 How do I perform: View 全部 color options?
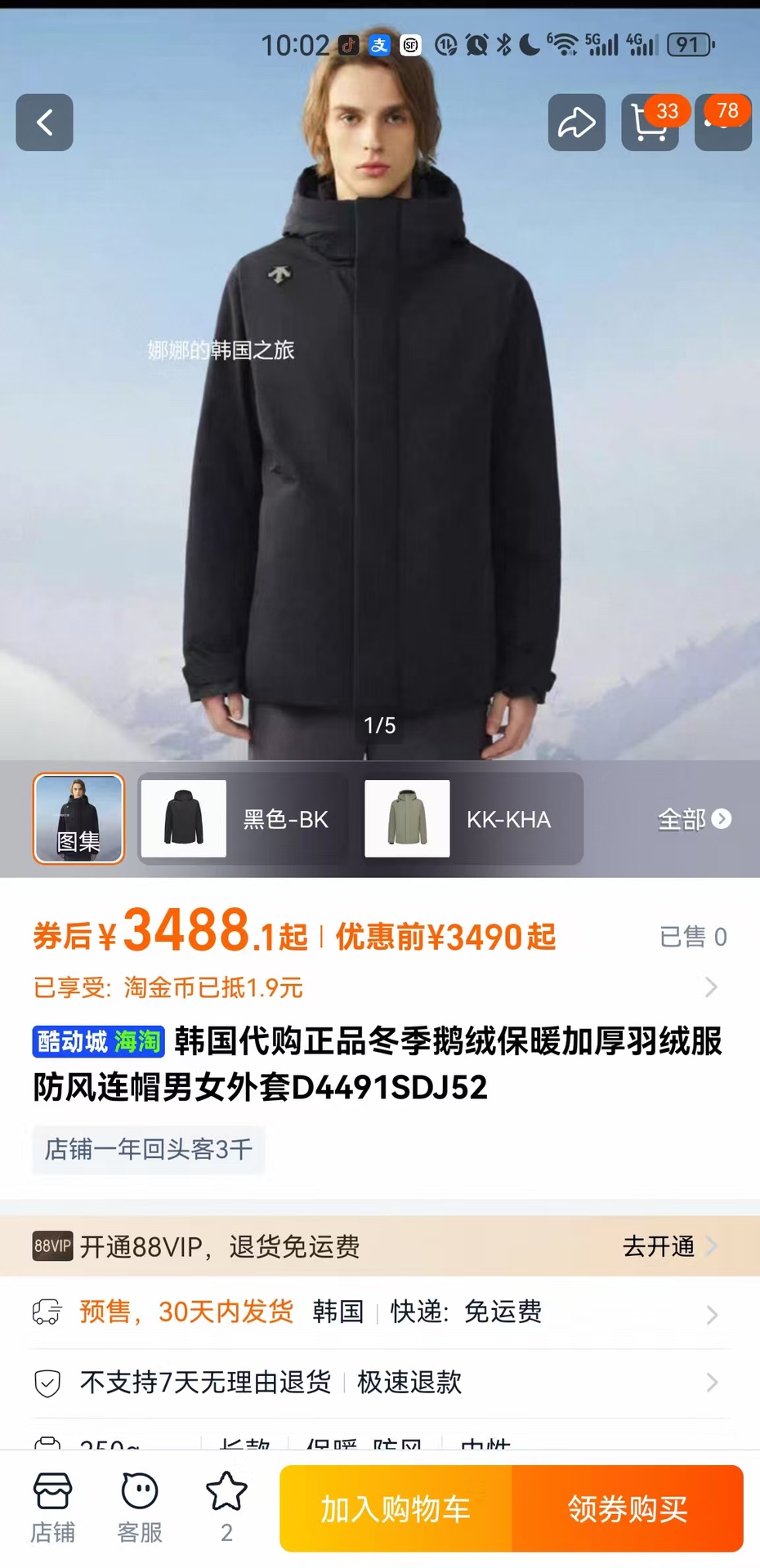point(694,818)
